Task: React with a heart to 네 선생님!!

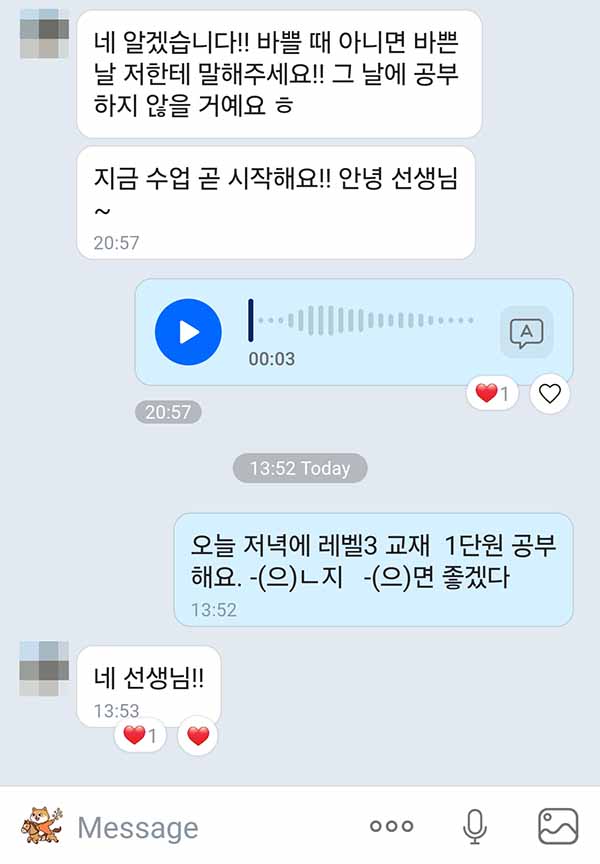Action: coord(198,737)
